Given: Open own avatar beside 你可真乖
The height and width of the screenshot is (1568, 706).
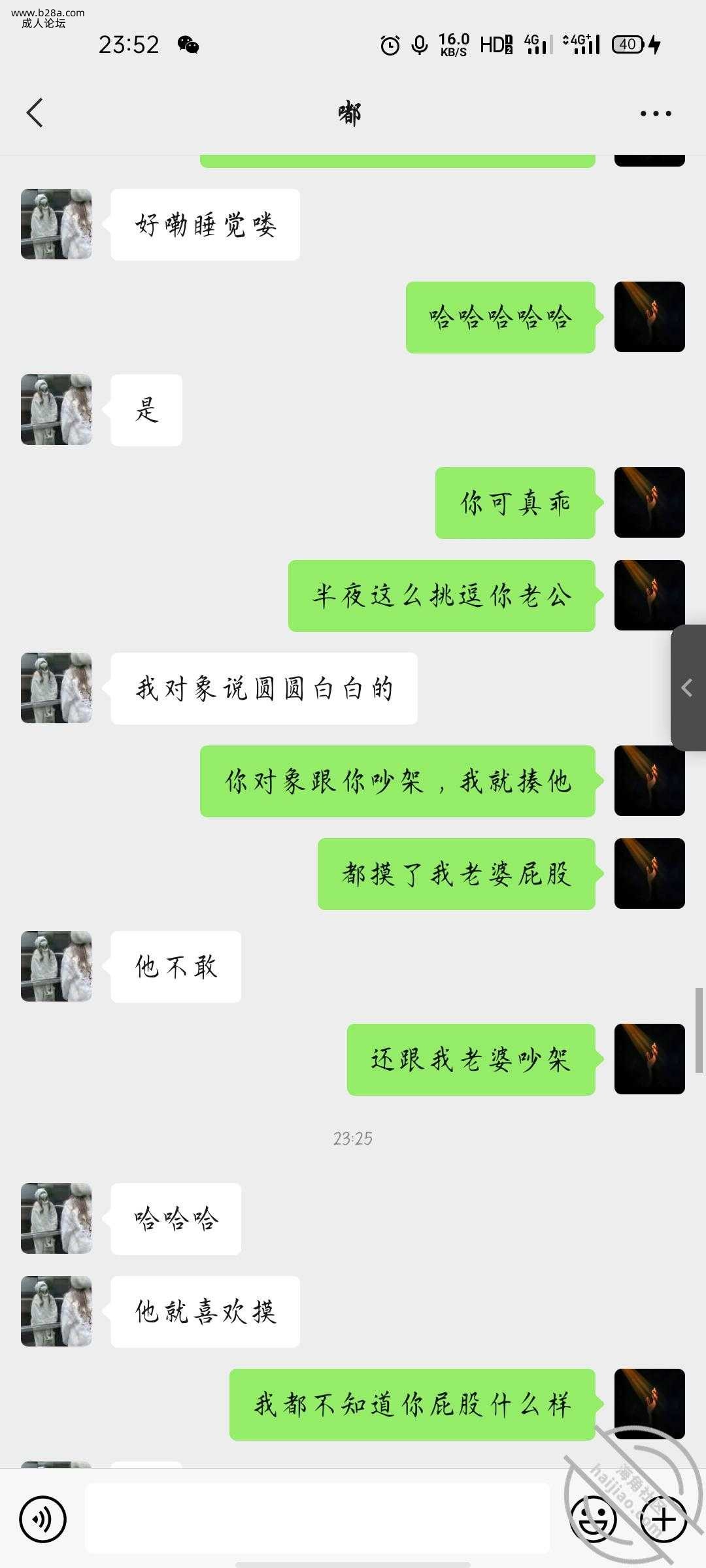Looking at the screenshot, I should click(x=649, y=502).
